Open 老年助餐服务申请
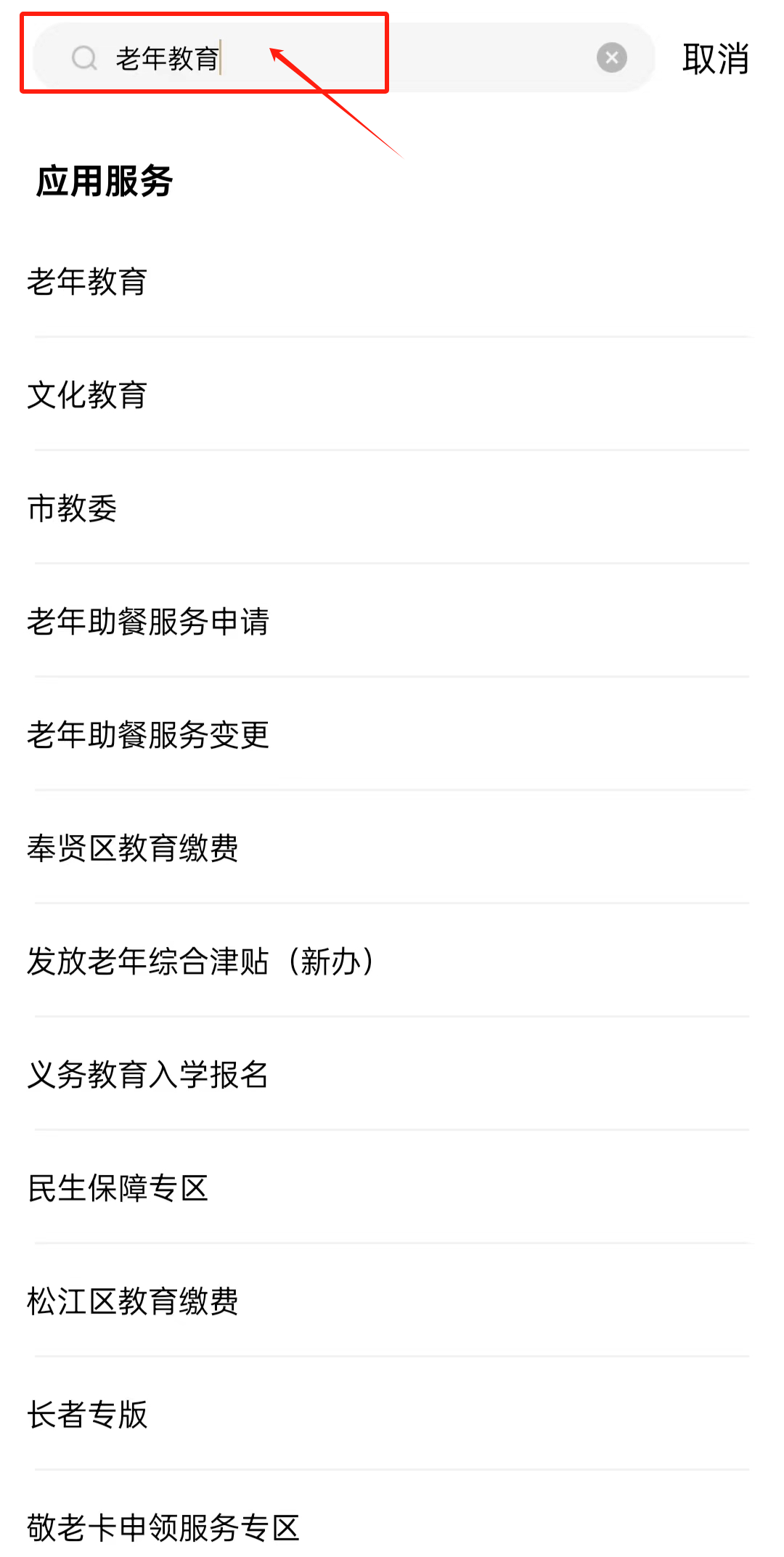Viewport: 784px width, 1557px height. 148,622
